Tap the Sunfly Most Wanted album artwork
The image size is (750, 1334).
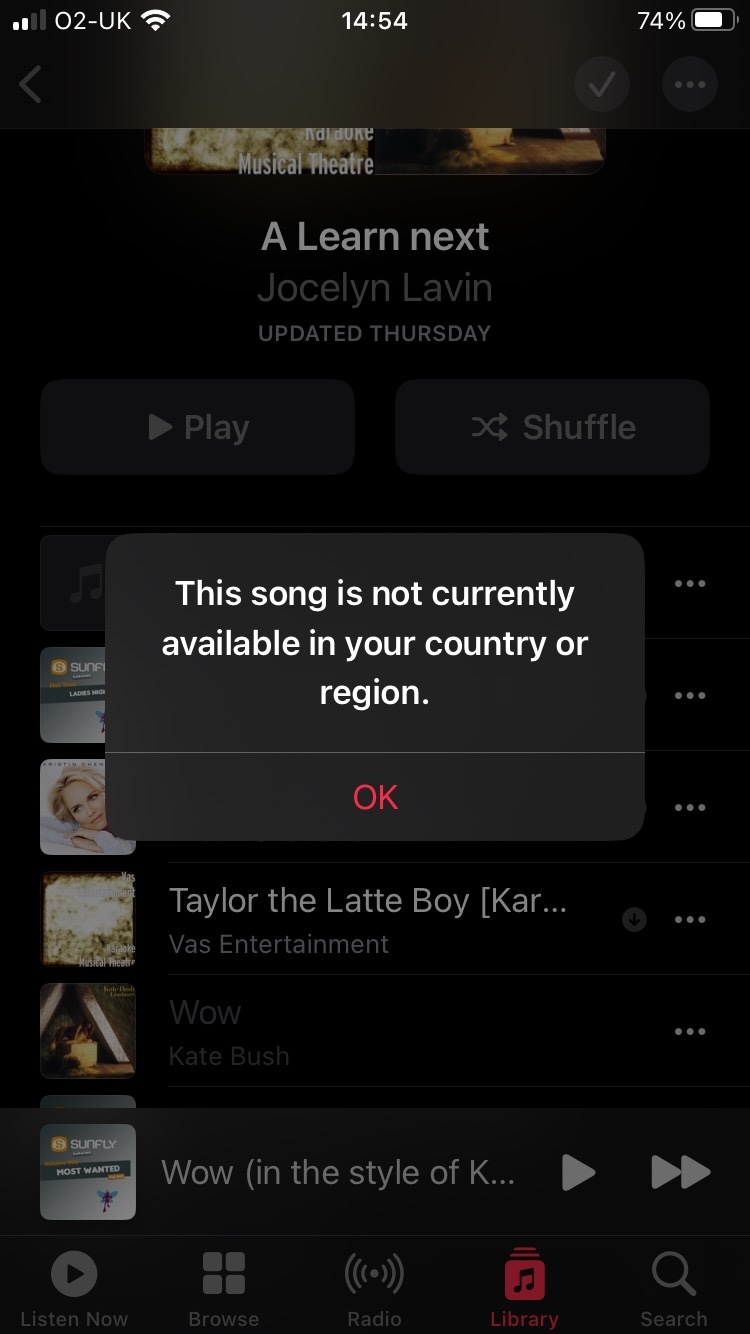click(x=87, y=1172)
